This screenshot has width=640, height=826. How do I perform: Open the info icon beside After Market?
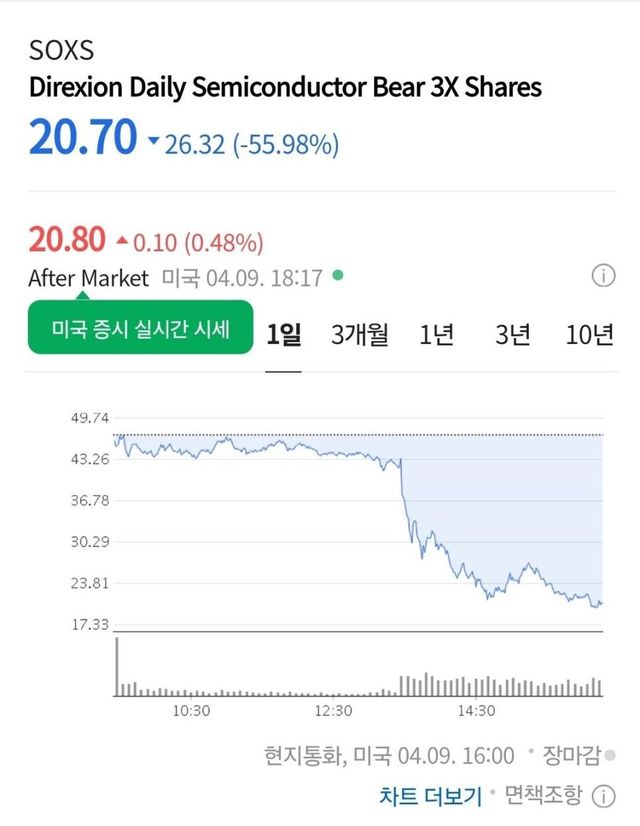click(x=603, y=276)
